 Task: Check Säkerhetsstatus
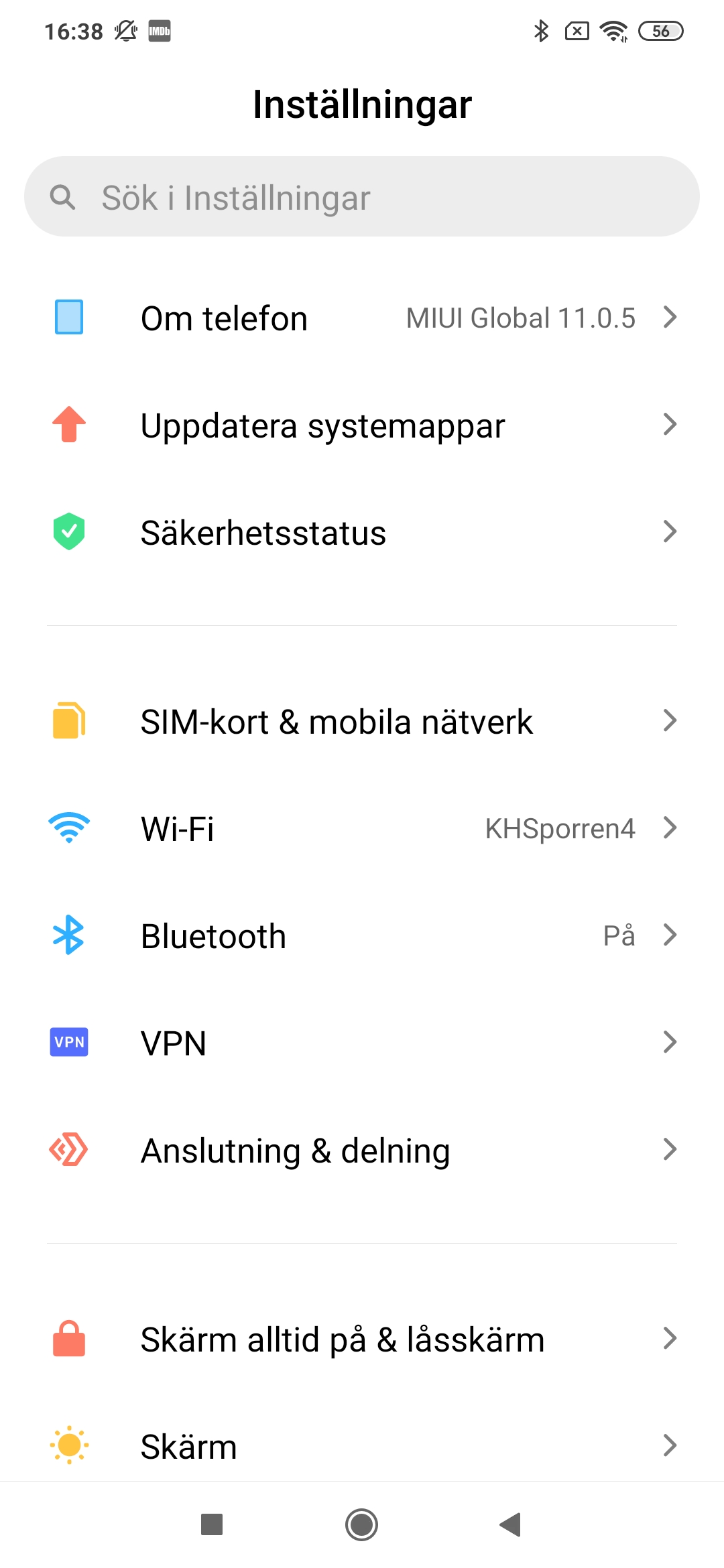pyautogui.click(x=362, y=533)
